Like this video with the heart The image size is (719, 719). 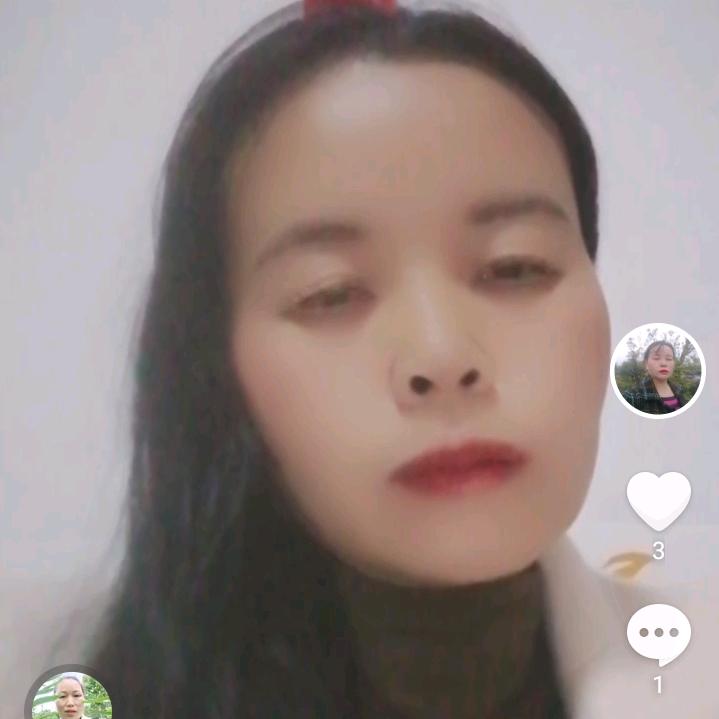(658, 499)
